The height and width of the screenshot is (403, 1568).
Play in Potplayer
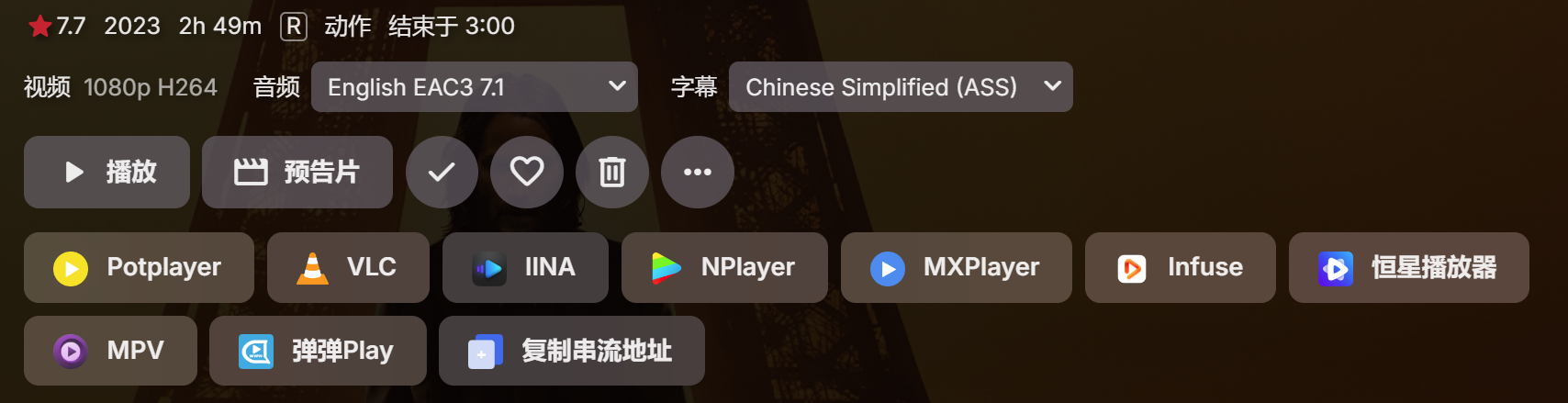139,267
